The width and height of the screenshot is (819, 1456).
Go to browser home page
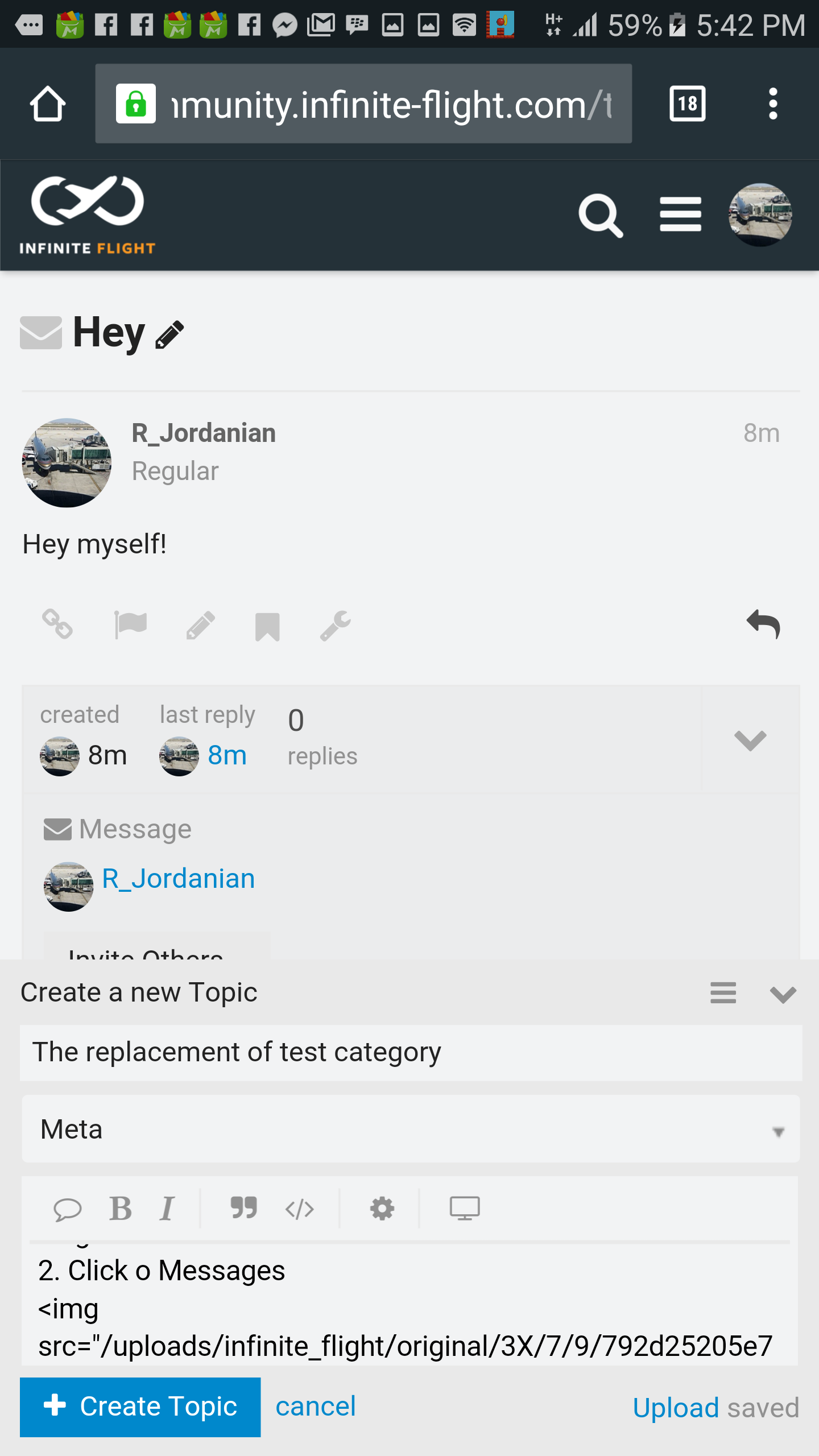coord(48,104)
